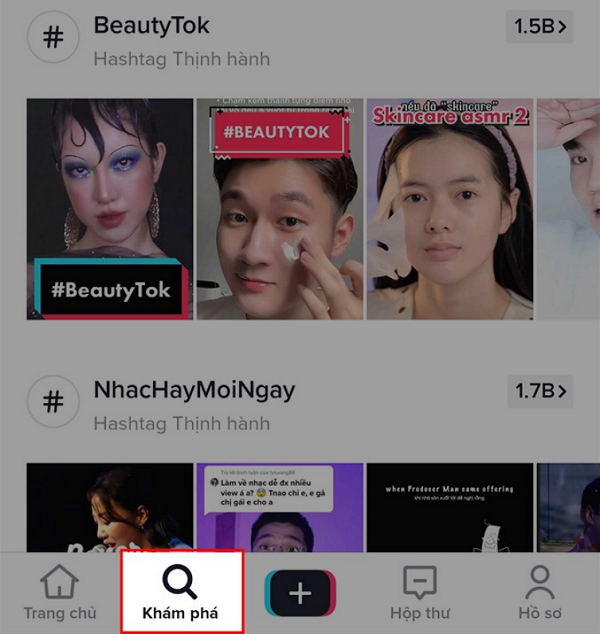This screenshot has height=634, width=600.
Task: Go to the Trang chủ tab
Action: 60,591
